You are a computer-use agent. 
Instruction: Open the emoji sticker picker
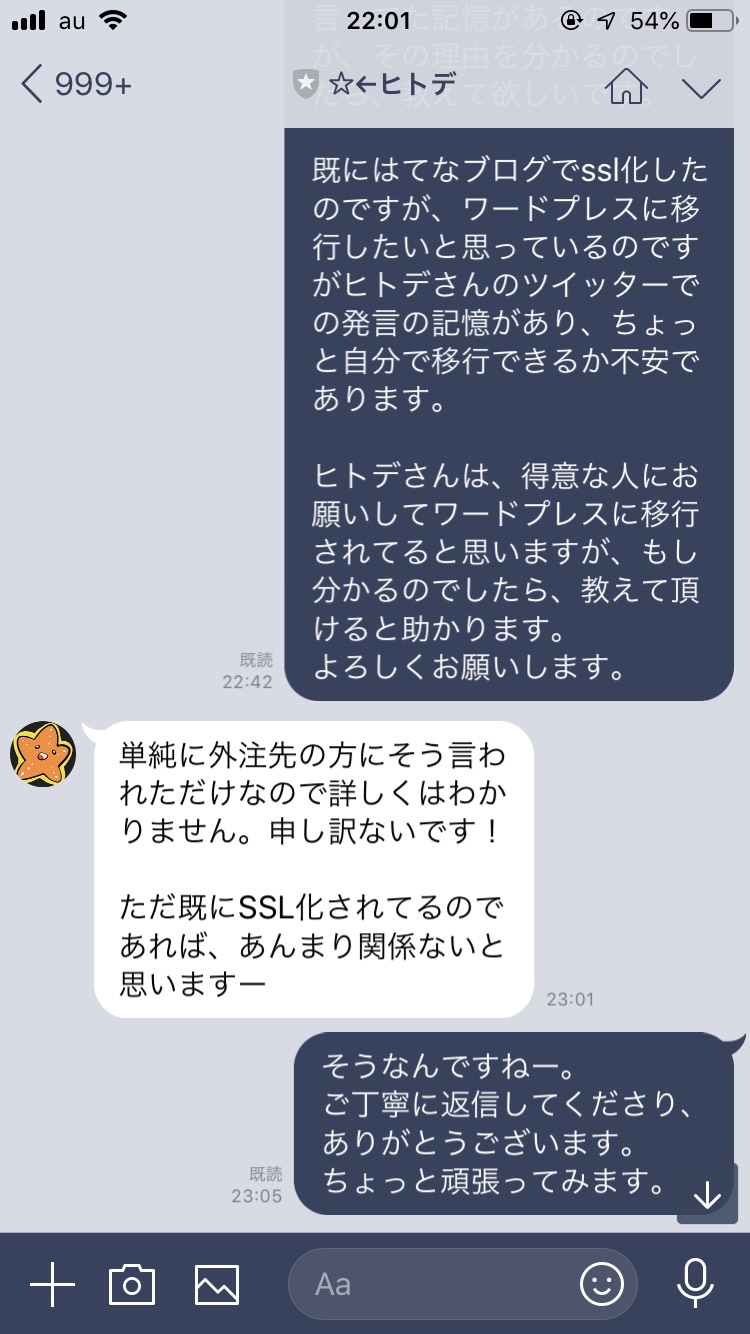(x=601, y=1284)
